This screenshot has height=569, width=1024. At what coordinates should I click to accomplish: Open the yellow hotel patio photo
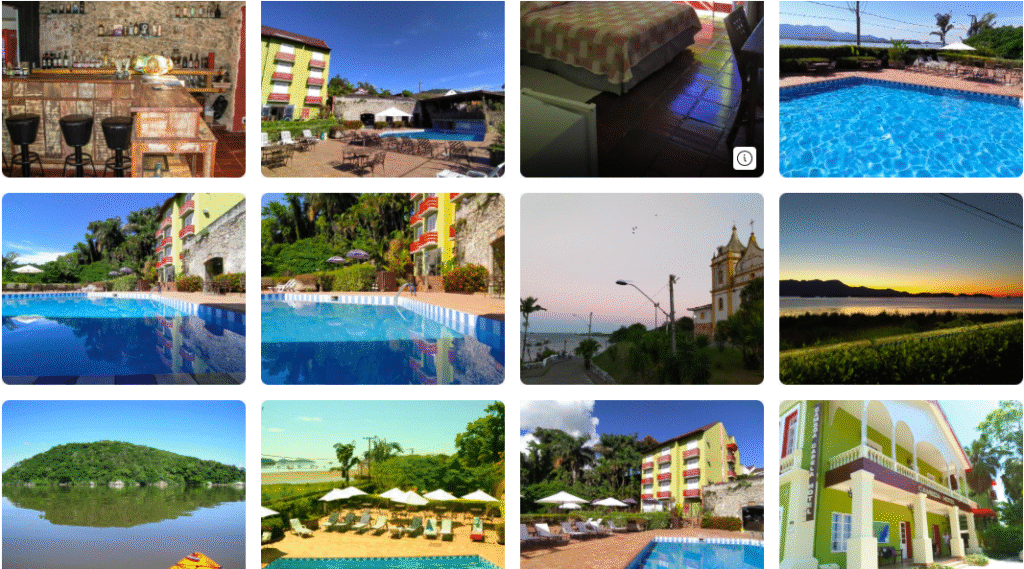coord(382,89)
